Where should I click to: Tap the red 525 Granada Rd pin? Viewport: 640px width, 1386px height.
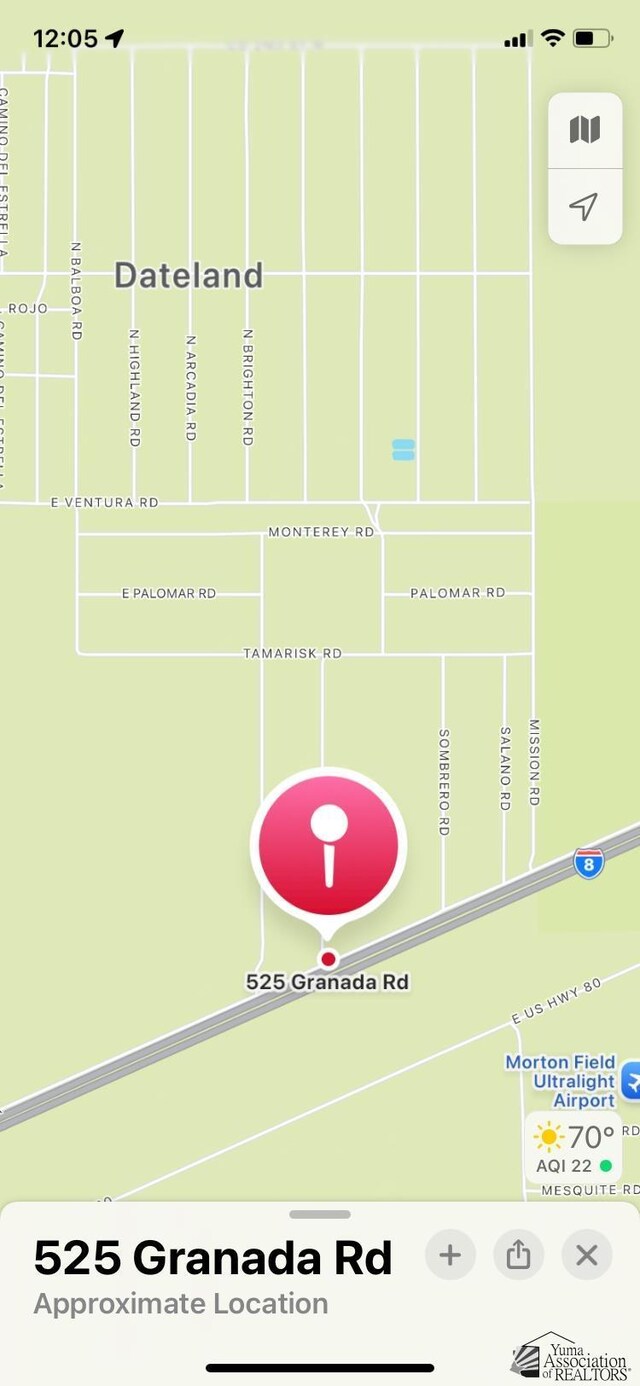328,846
